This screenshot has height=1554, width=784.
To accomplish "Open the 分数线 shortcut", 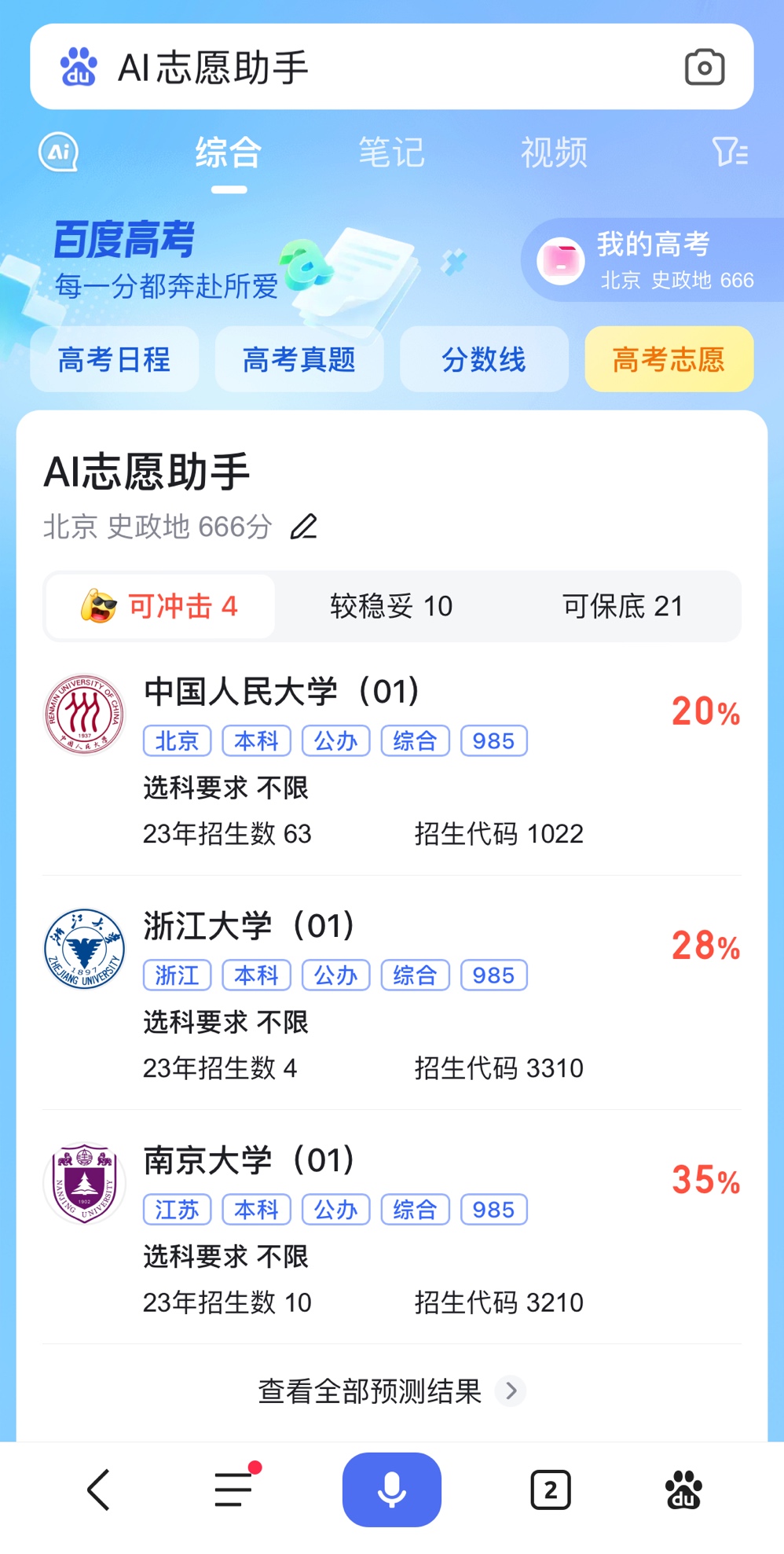I will point(484,360).
